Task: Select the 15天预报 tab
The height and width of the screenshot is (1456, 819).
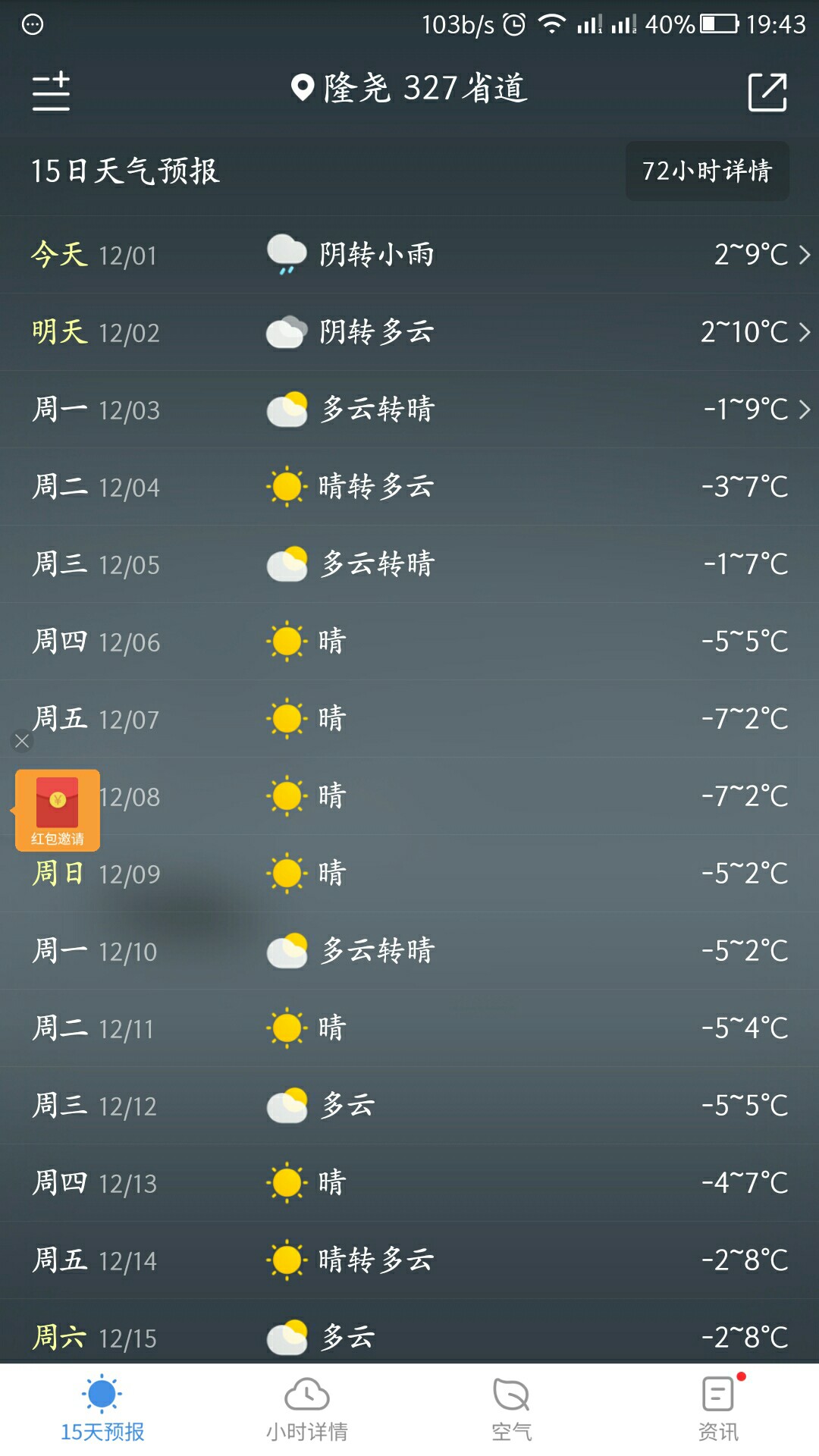Action: click(x=102, y=1409)
